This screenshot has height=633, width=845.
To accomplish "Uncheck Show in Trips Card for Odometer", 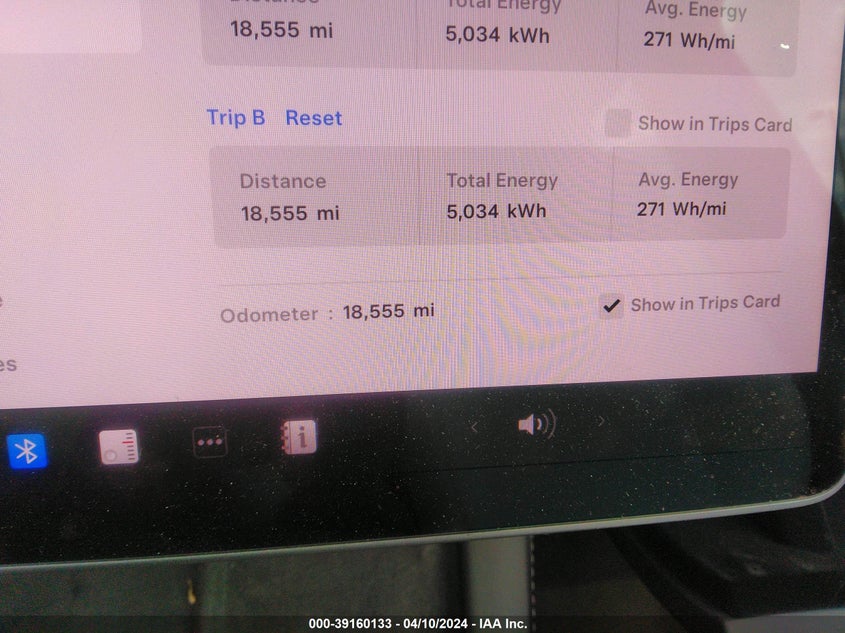I will pos(611,306).
